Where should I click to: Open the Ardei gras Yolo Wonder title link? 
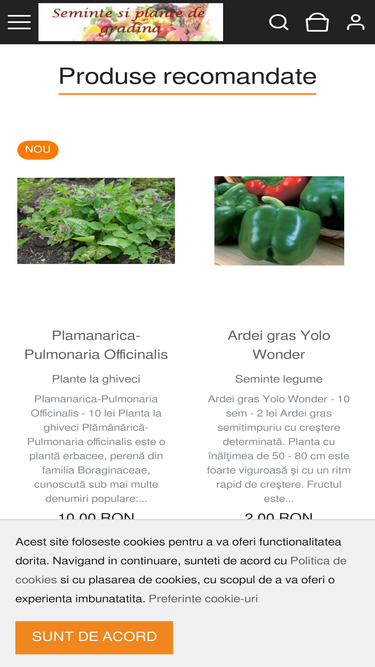279,345
